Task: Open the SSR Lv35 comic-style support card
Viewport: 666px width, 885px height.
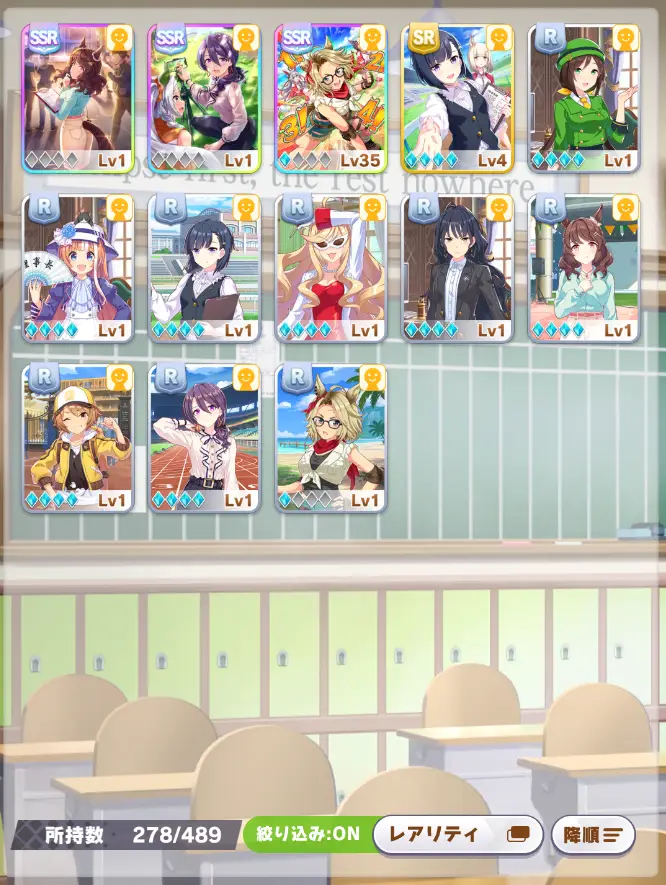Action: 331,98
